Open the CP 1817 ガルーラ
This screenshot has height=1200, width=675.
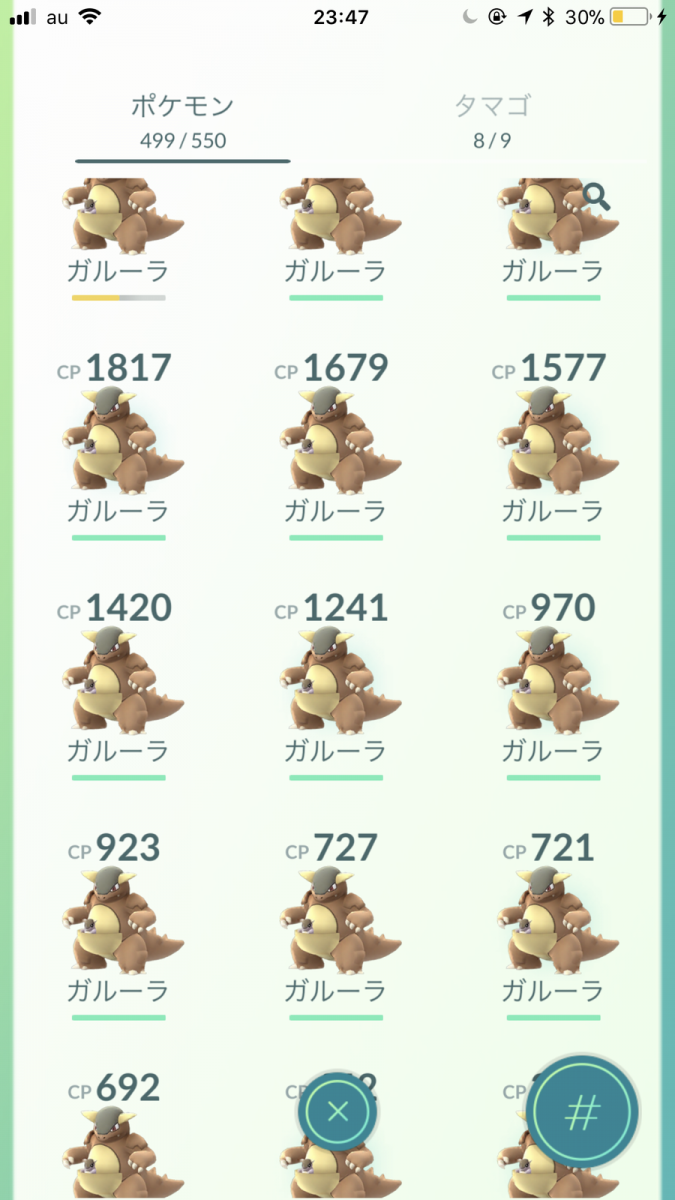click(x=118, y=440)
